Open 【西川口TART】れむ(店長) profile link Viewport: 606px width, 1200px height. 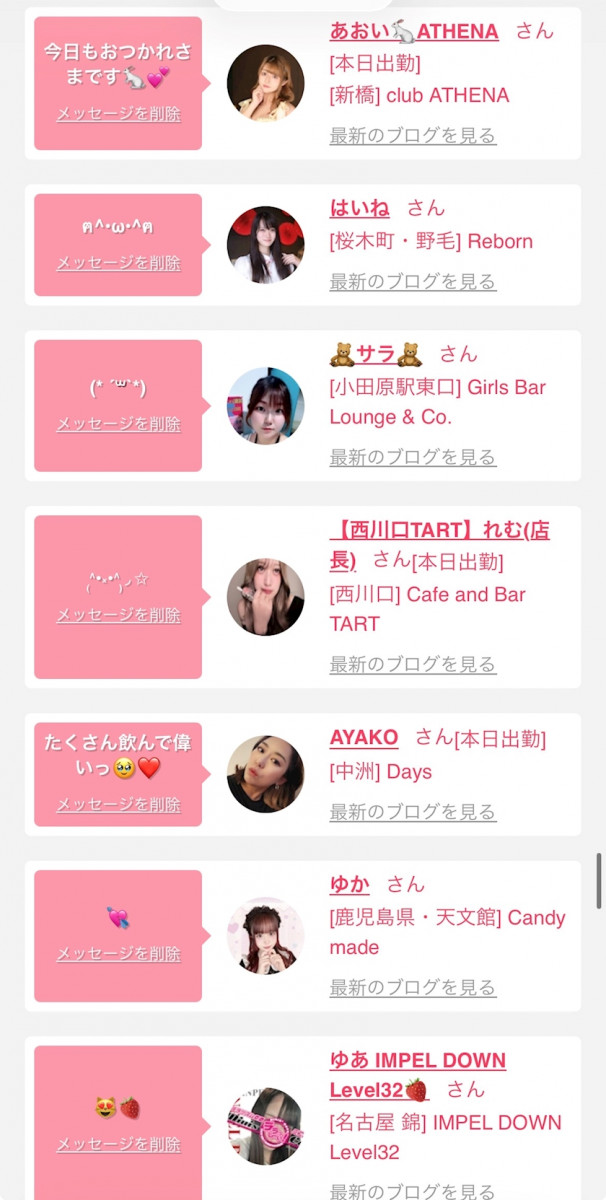click(x=440, y=531)
